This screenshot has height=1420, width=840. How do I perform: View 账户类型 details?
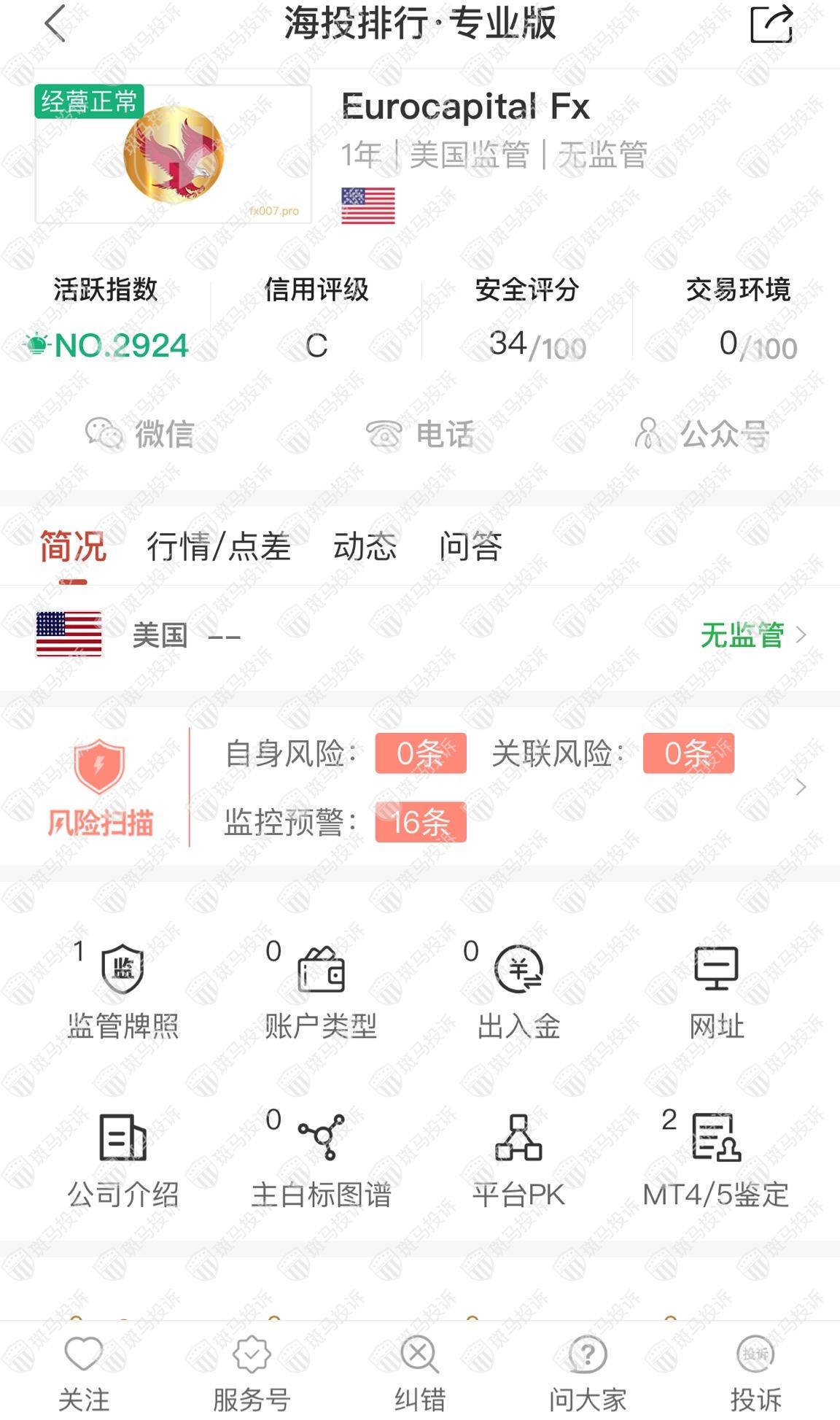click(x=321, y=992)
